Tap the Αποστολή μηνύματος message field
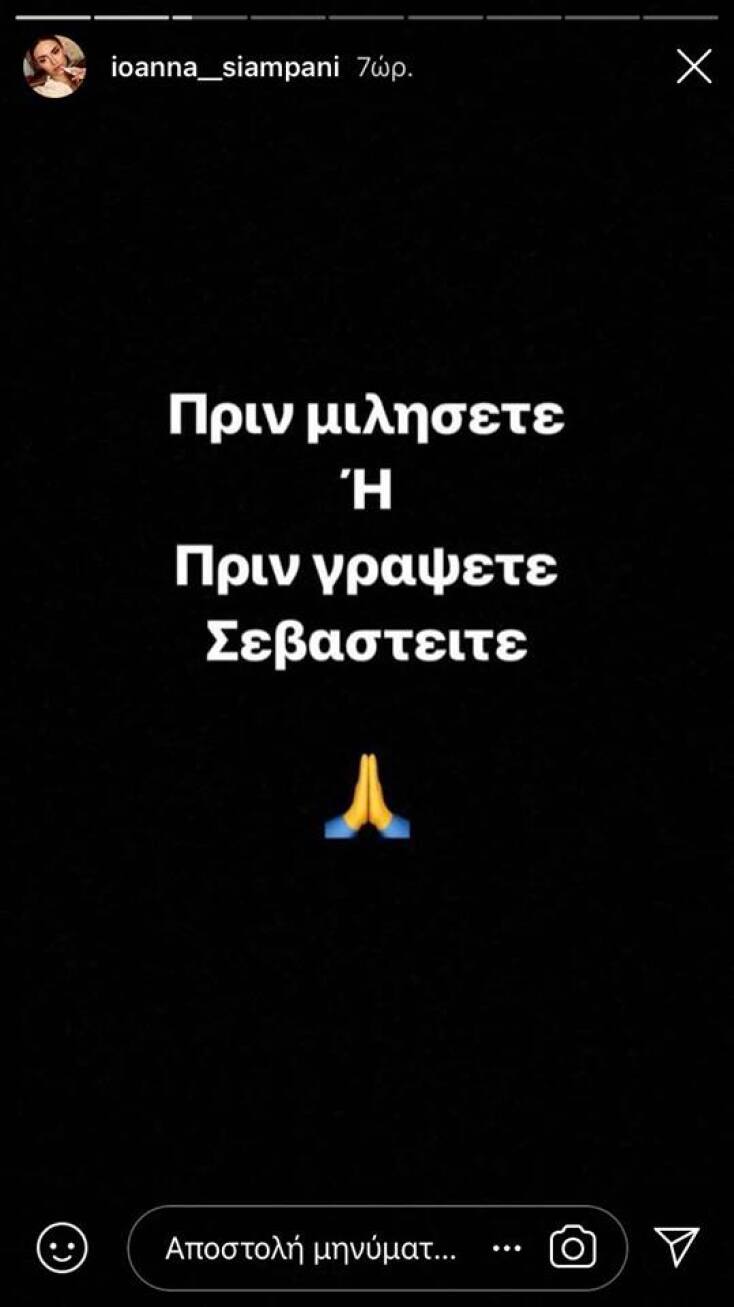Image resolution: width=734 pixels, height=1307 pixels. pos(310,1248)
